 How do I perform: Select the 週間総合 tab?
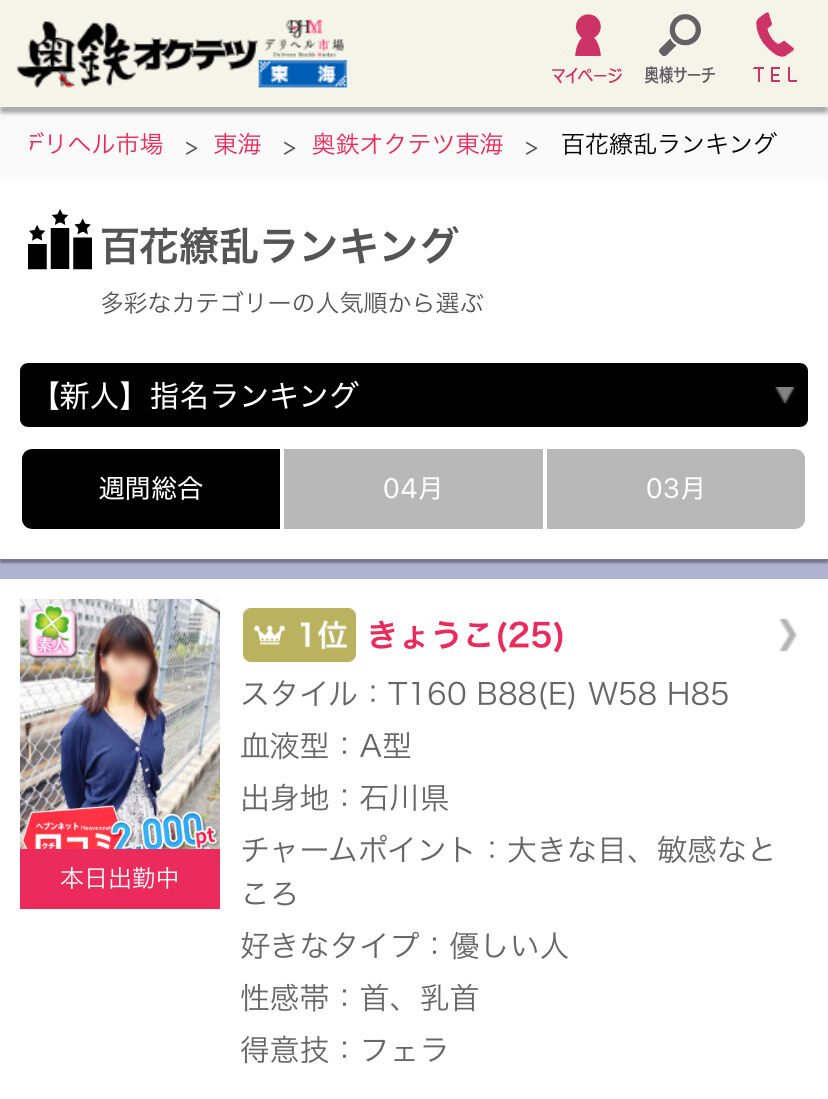151,489
